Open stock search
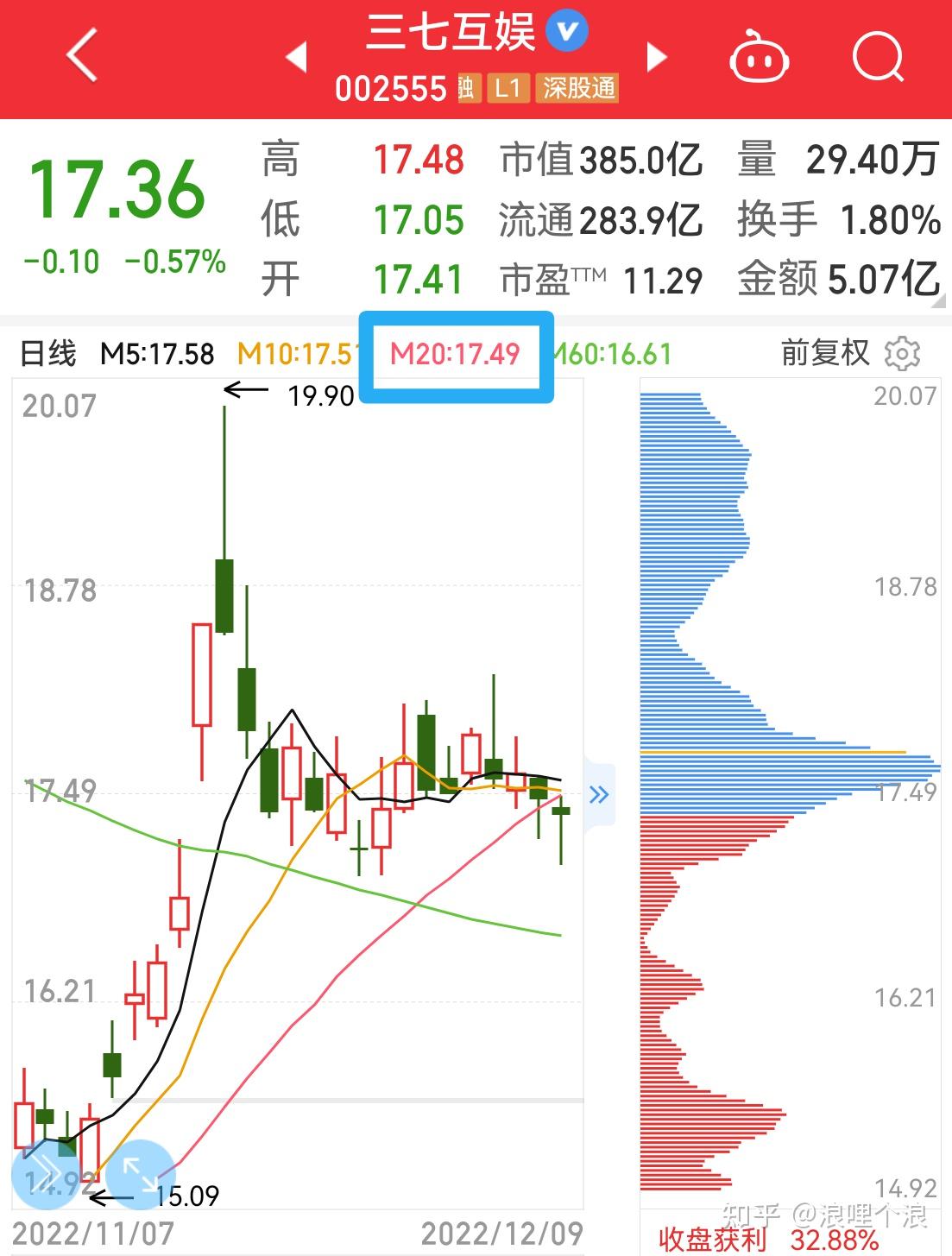The height and width of the screenshot is (1256, 952). click(x=877, y=58)
